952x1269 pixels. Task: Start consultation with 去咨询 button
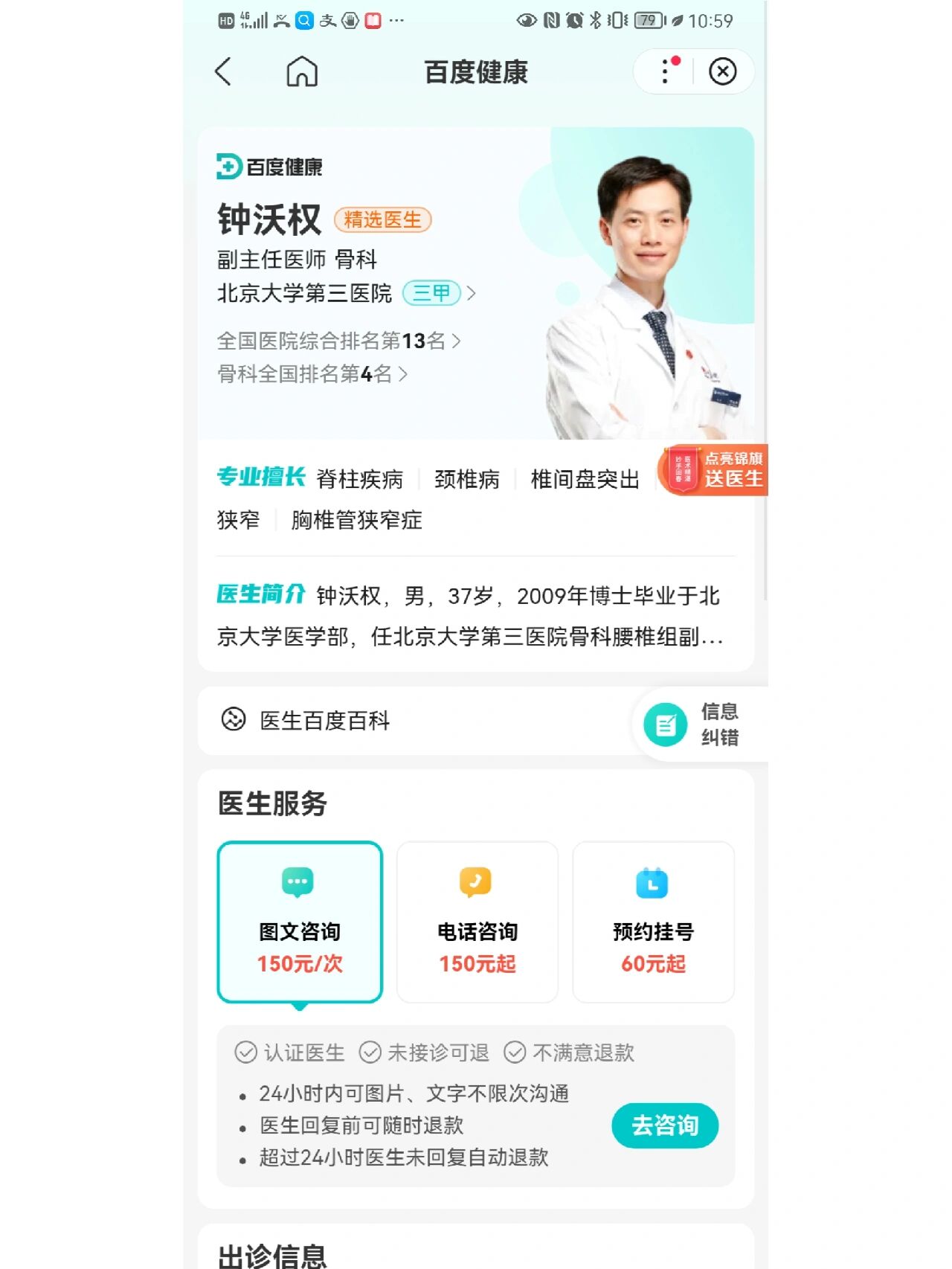click(x=664, y=1125)
